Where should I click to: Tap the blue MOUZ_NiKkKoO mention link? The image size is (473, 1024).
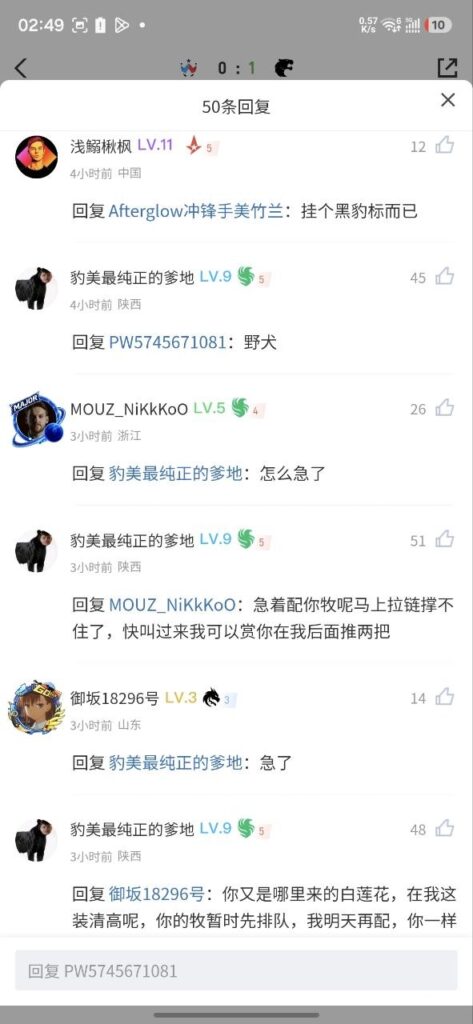click(172, 605)
